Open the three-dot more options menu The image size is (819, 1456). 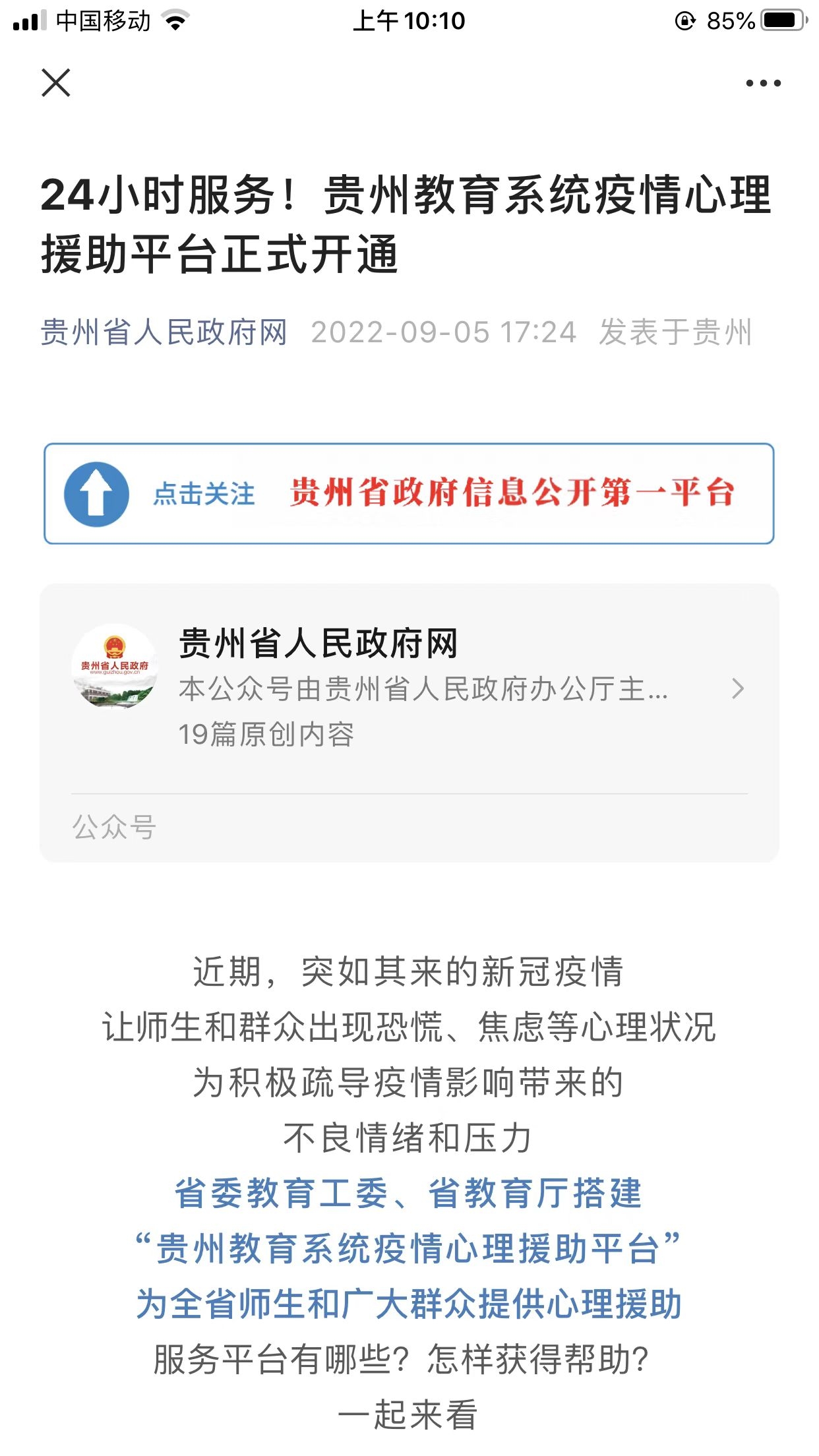[763, 83]
